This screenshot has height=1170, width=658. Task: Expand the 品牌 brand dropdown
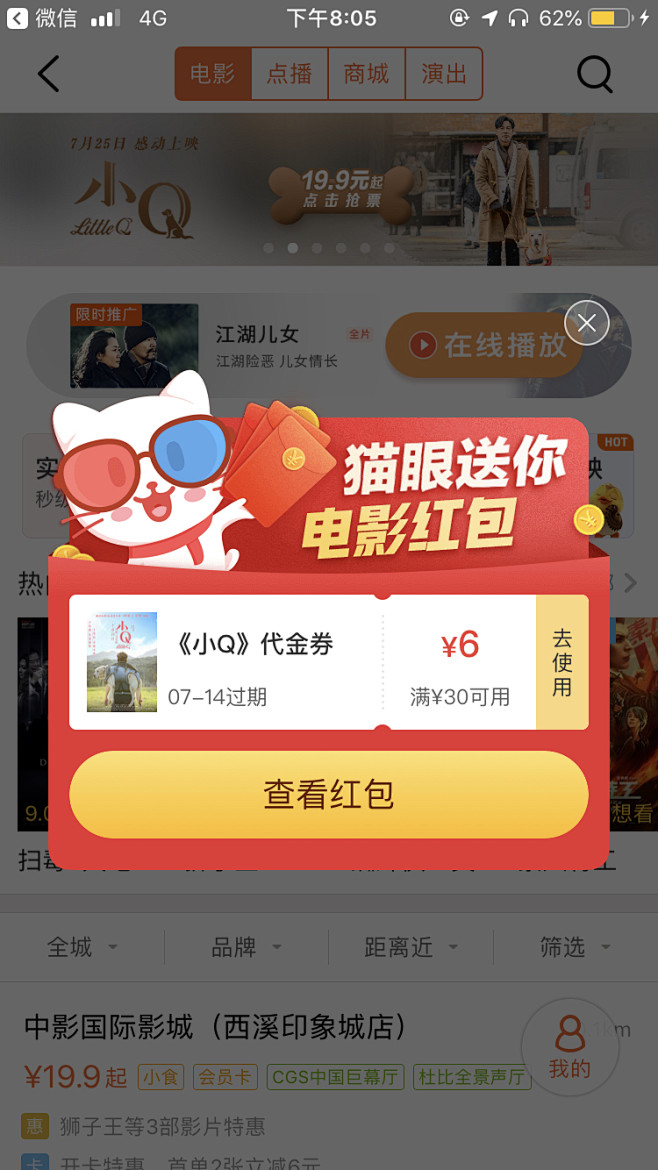tap(246, 947)
